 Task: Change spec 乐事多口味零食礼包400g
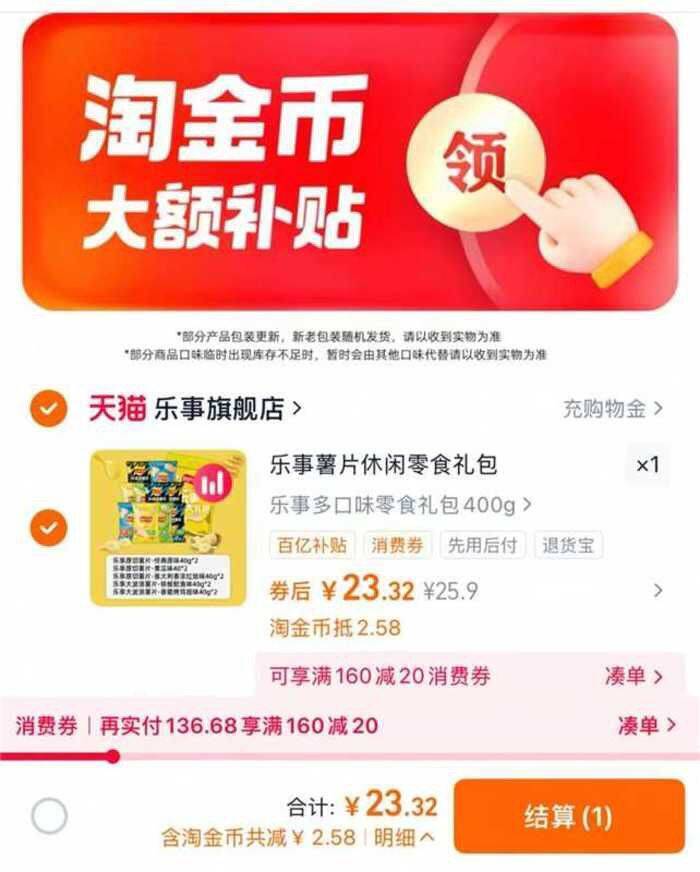tap(400, 505)
